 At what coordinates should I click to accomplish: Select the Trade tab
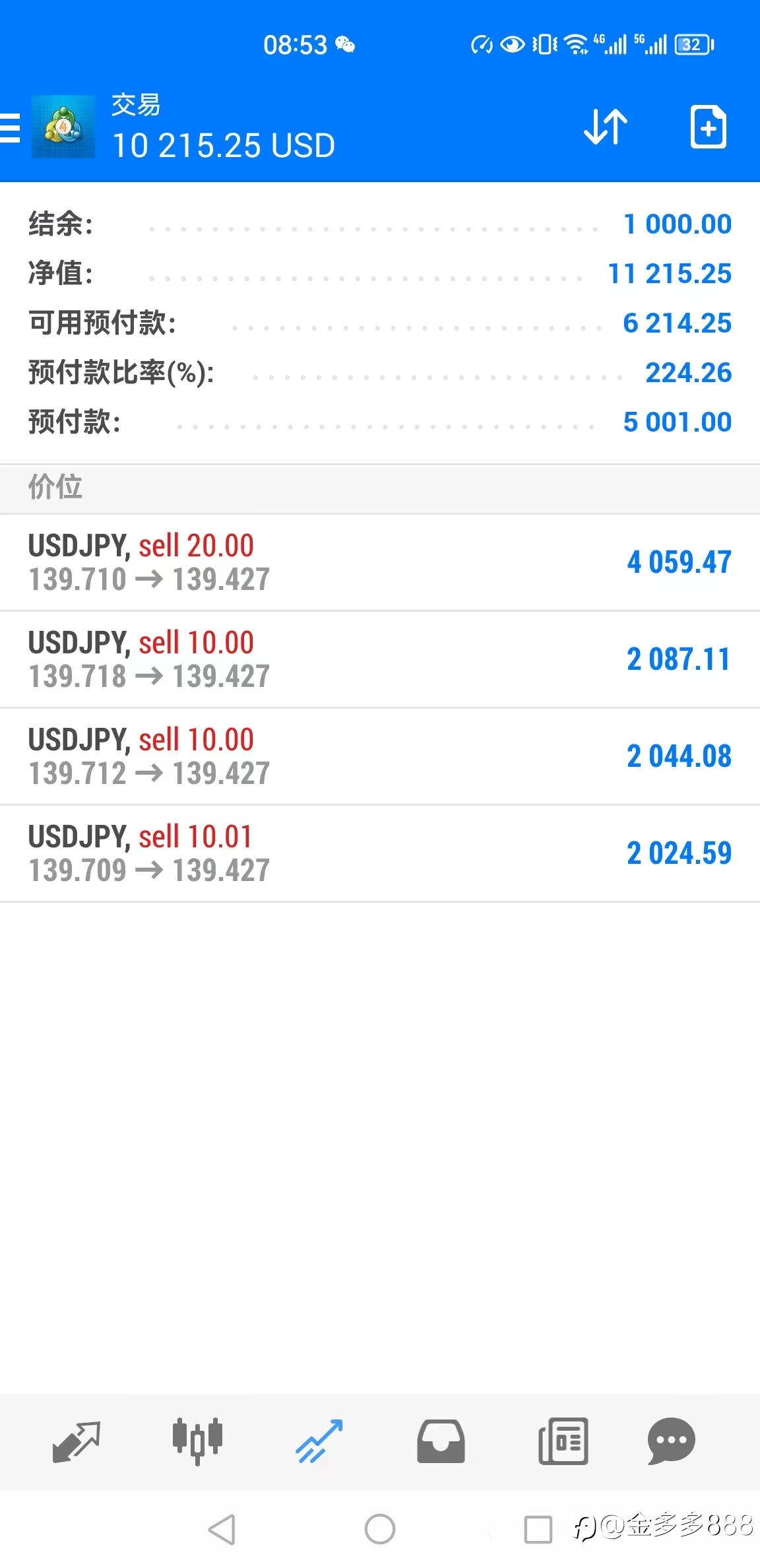(319, 1442)
